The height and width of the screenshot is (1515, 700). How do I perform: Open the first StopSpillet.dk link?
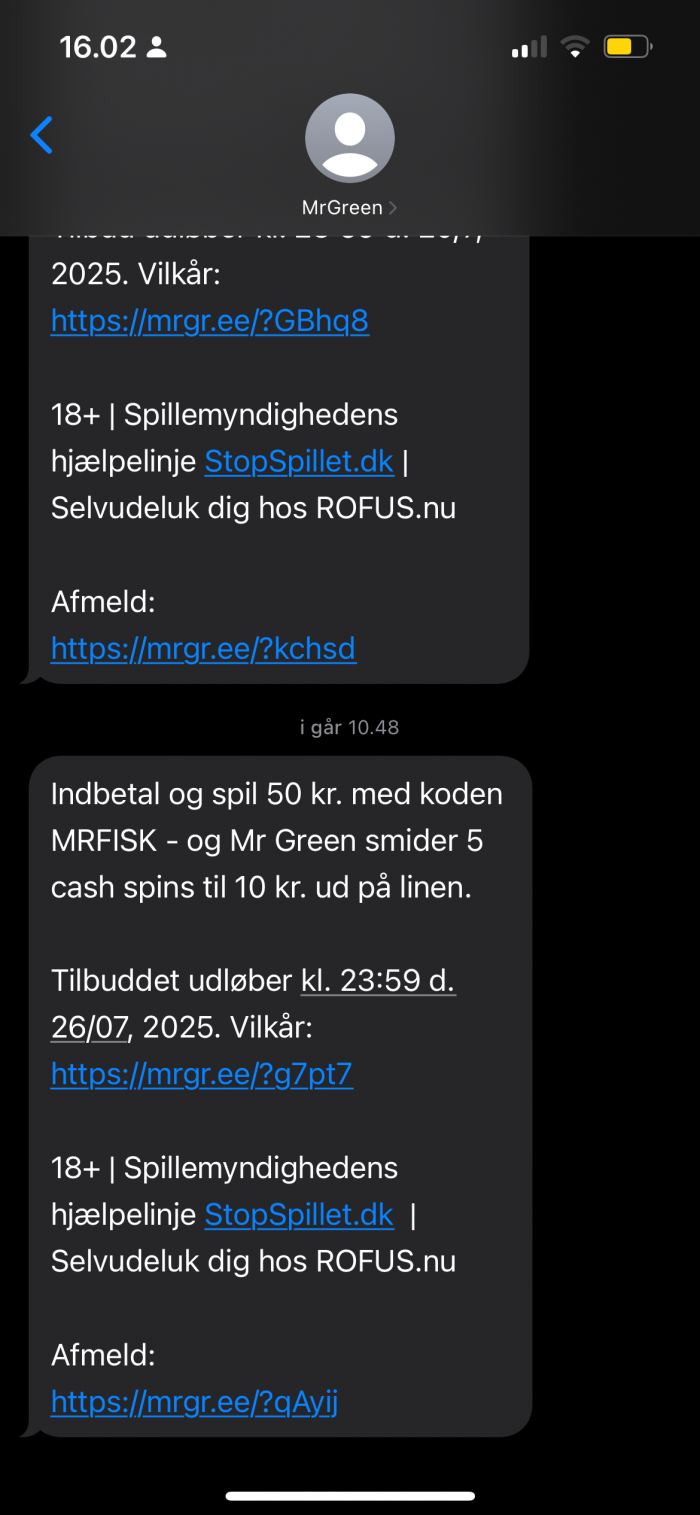coord(299,462)
